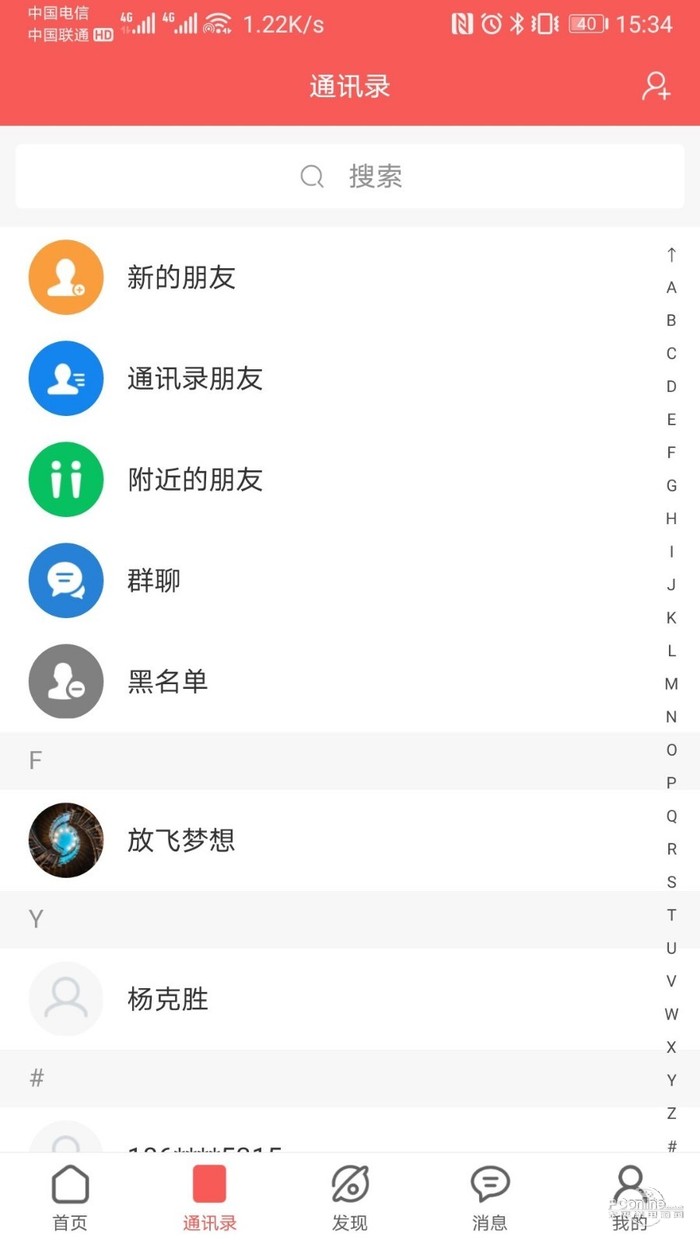Jump to letter Y in index

click(671, 1080)
